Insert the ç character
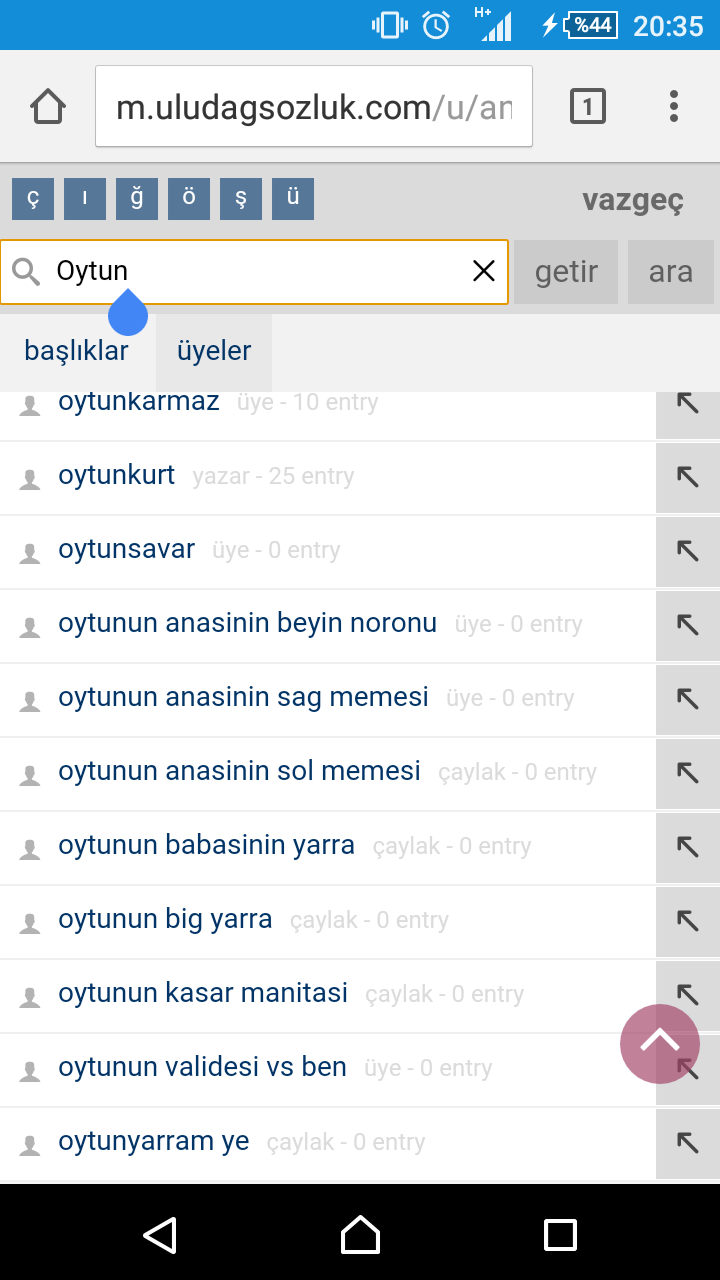720x1280 pixels. click(x=33, y=199)
